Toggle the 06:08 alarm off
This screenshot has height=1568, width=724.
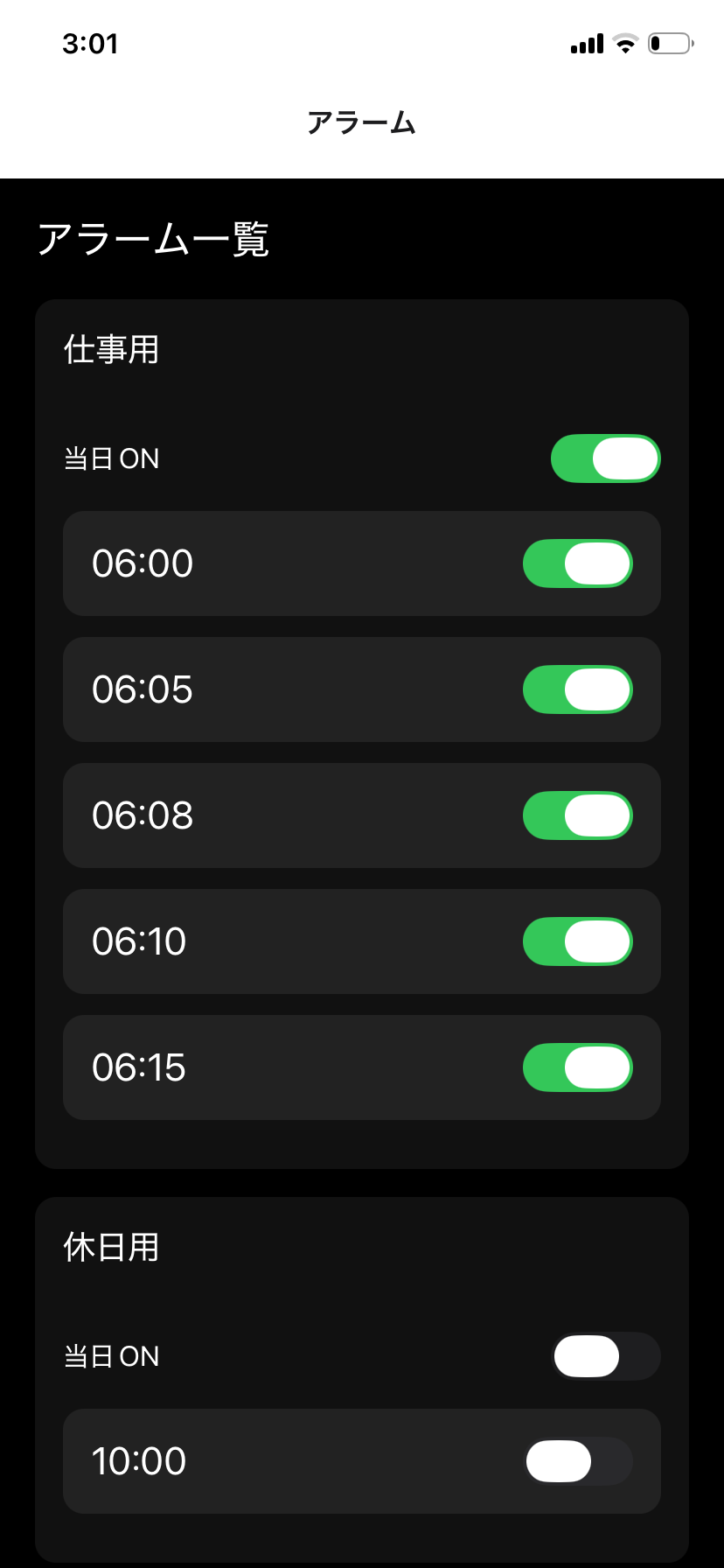pyautogui.click(x=577, y=815)
